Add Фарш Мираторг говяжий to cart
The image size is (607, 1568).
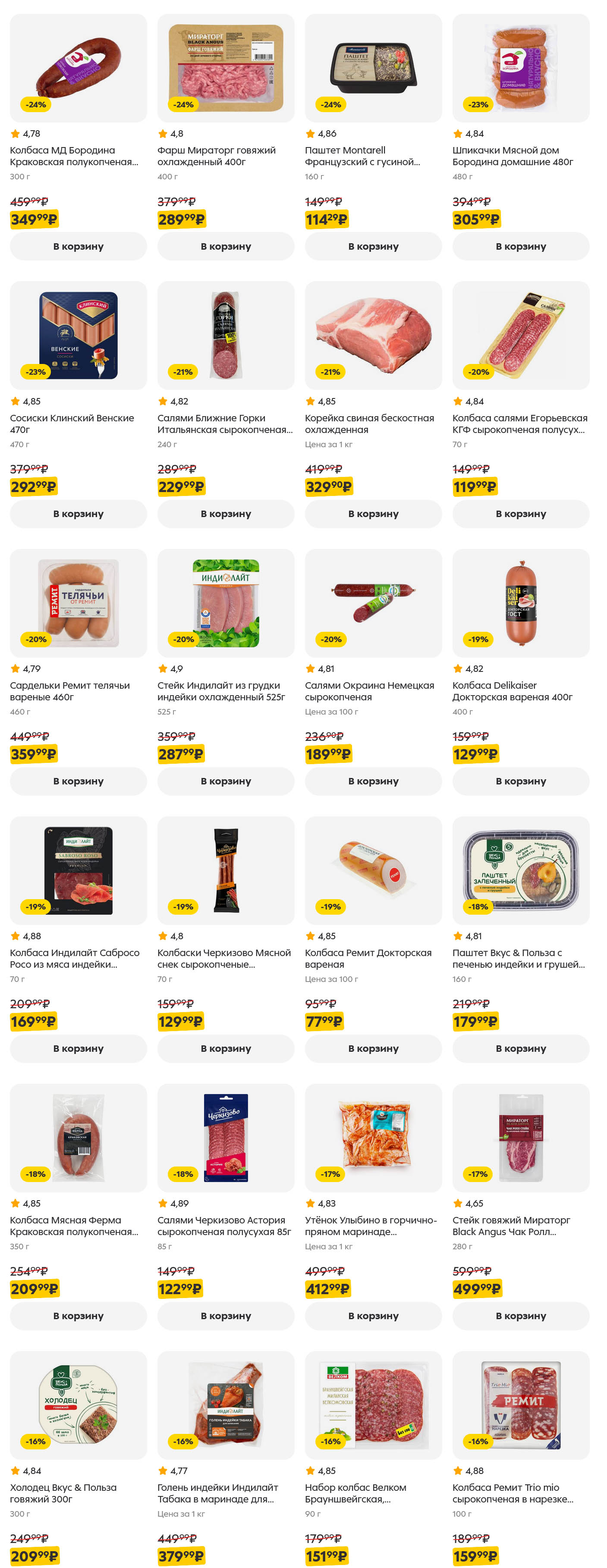(225, 247)
